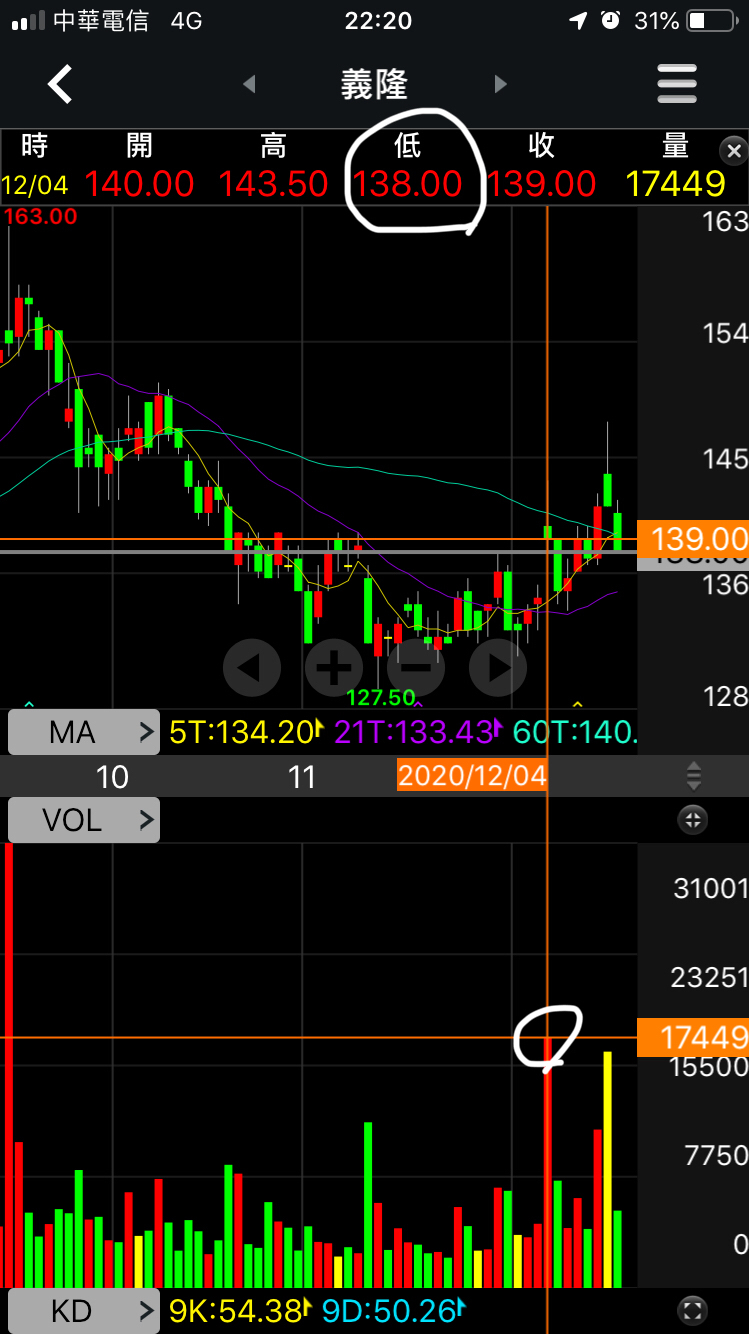
Task: Move chart cursor left one candle
Action: 252,667
